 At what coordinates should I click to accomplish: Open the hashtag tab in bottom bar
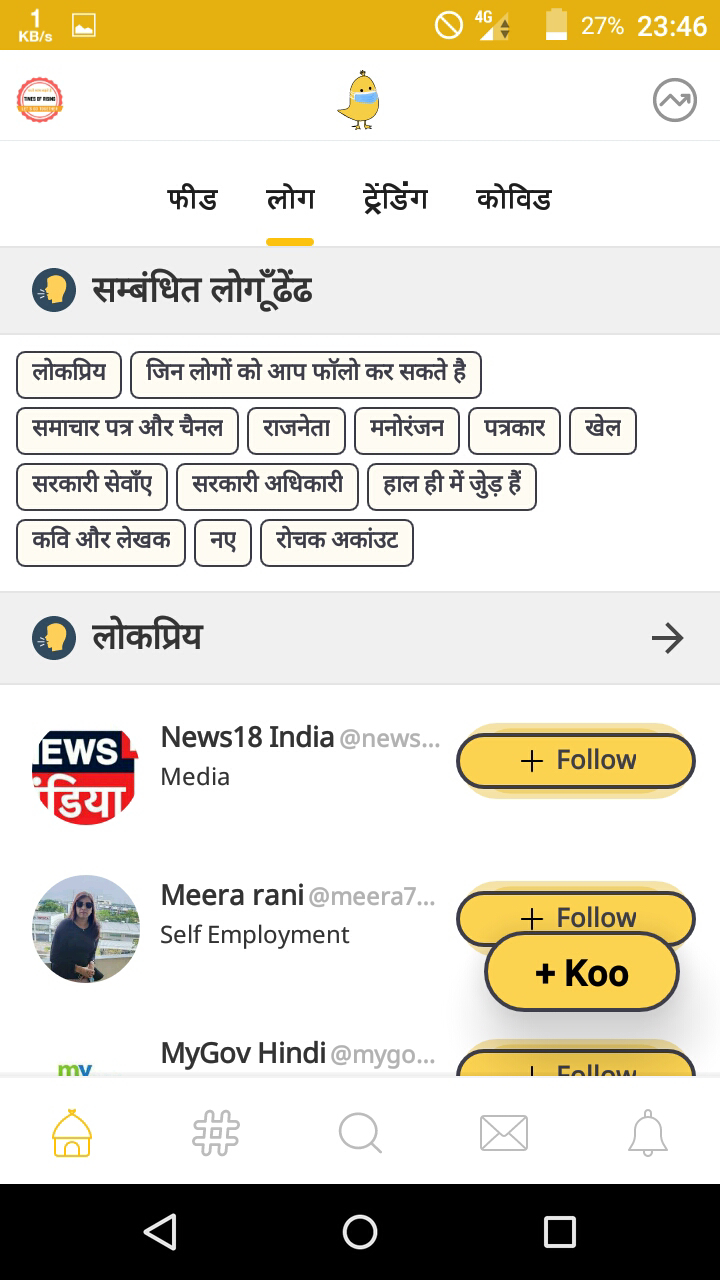point(216,1133)
